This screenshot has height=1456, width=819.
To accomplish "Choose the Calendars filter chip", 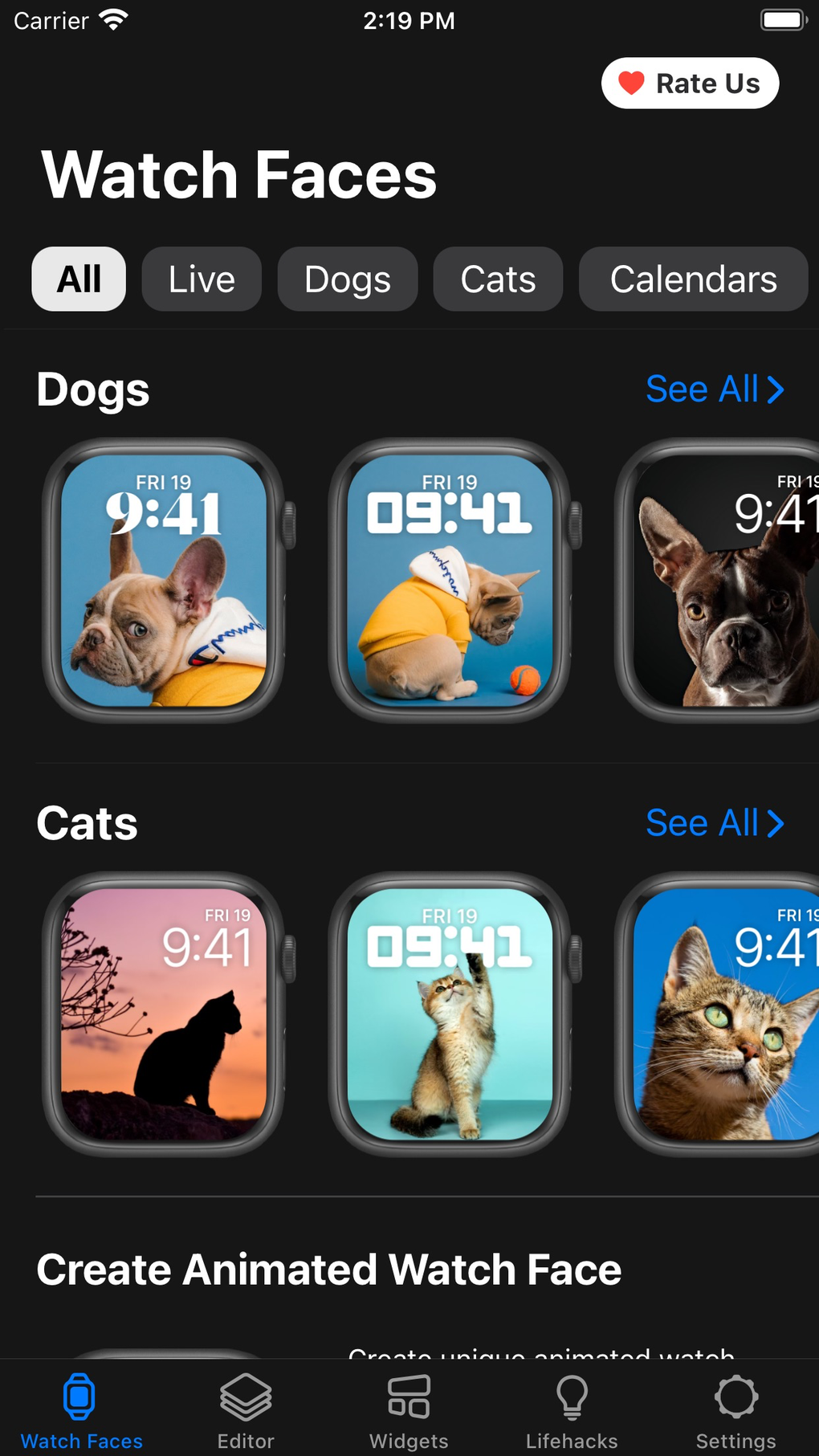I will click(x=692, y=279).
